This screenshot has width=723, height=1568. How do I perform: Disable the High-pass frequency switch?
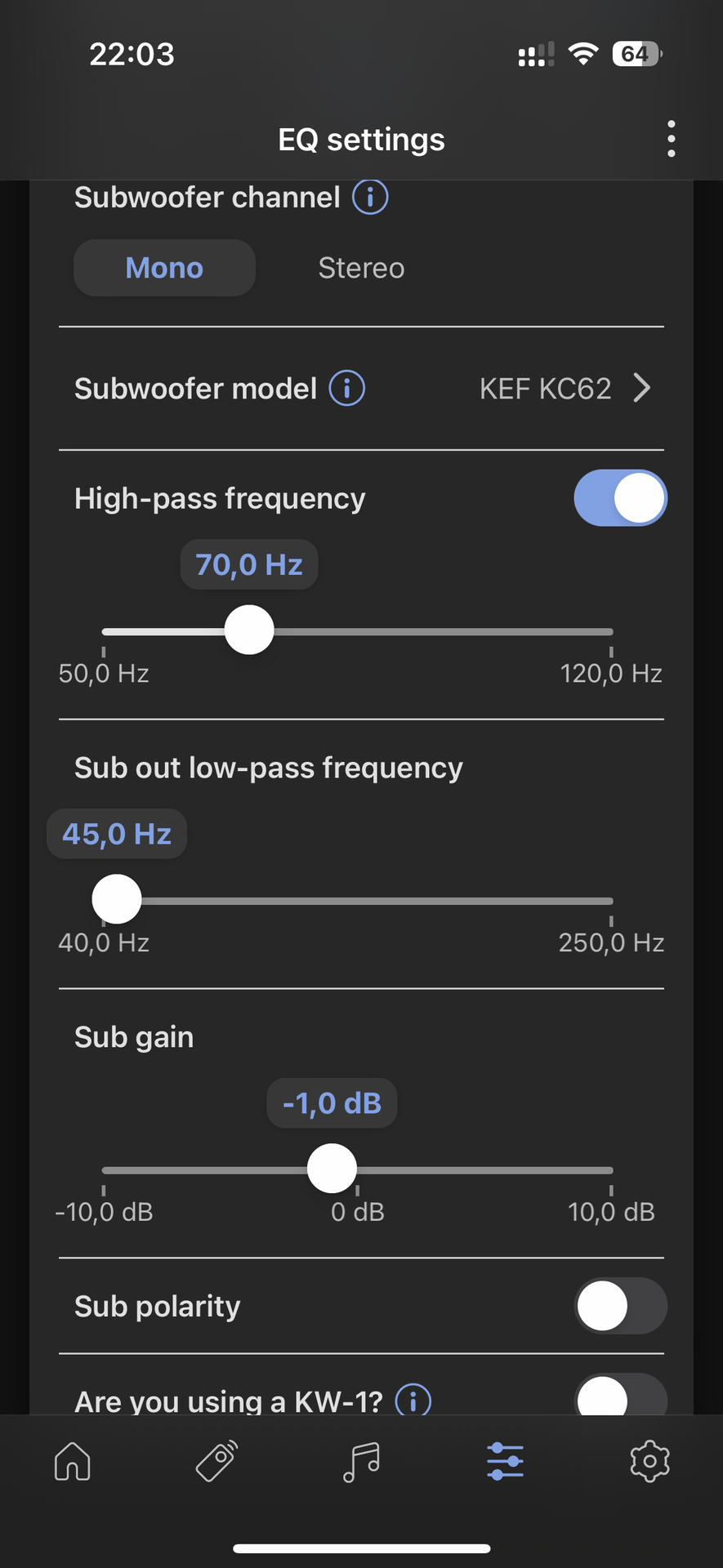click(x=620, y=498)
